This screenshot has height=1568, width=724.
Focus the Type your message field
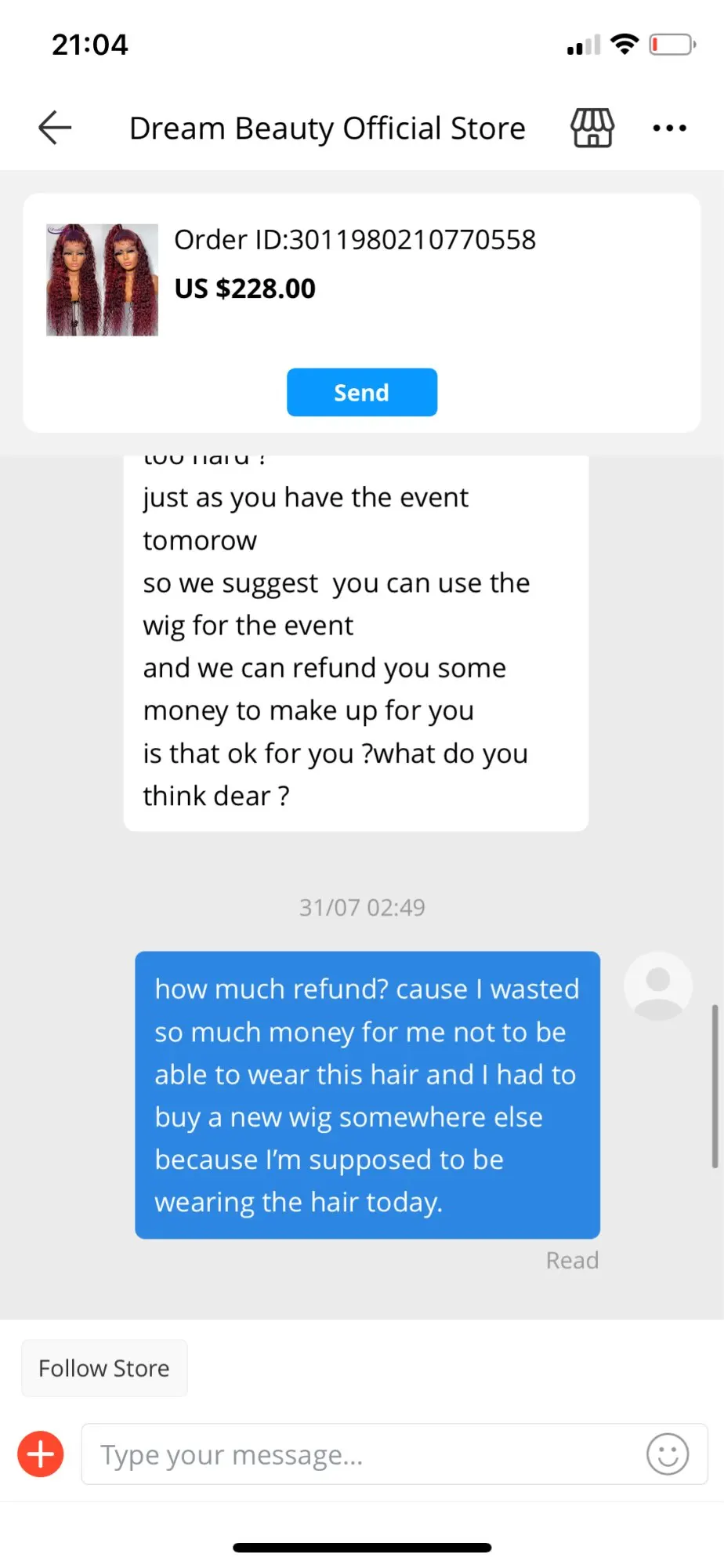coord(360,1454)
